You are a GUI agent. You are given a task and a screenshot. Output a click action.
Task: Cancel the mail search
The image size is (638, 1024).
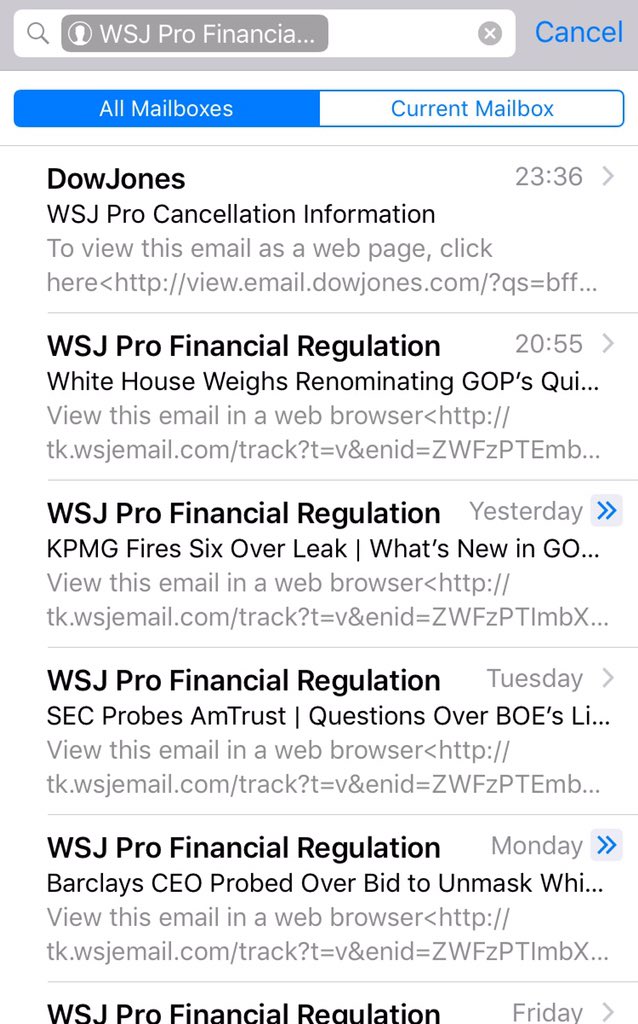click(579, 32)
